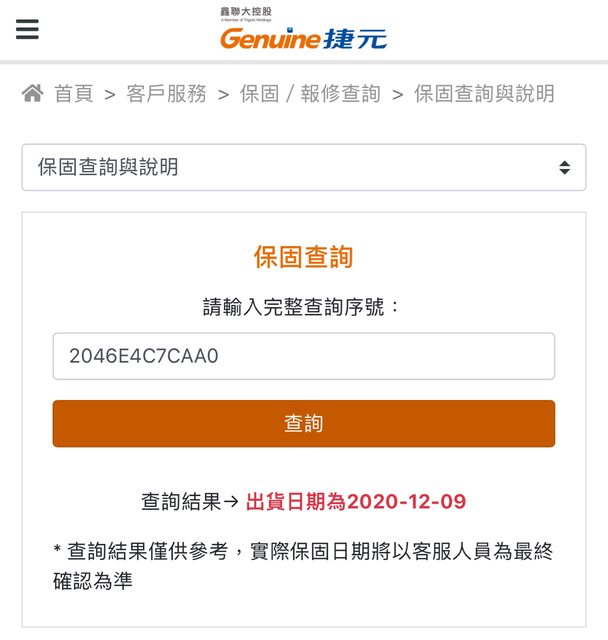Screen dimensions: 608x640
Task: Tap the 首頁 breadcrumb link
Action: 73,94
